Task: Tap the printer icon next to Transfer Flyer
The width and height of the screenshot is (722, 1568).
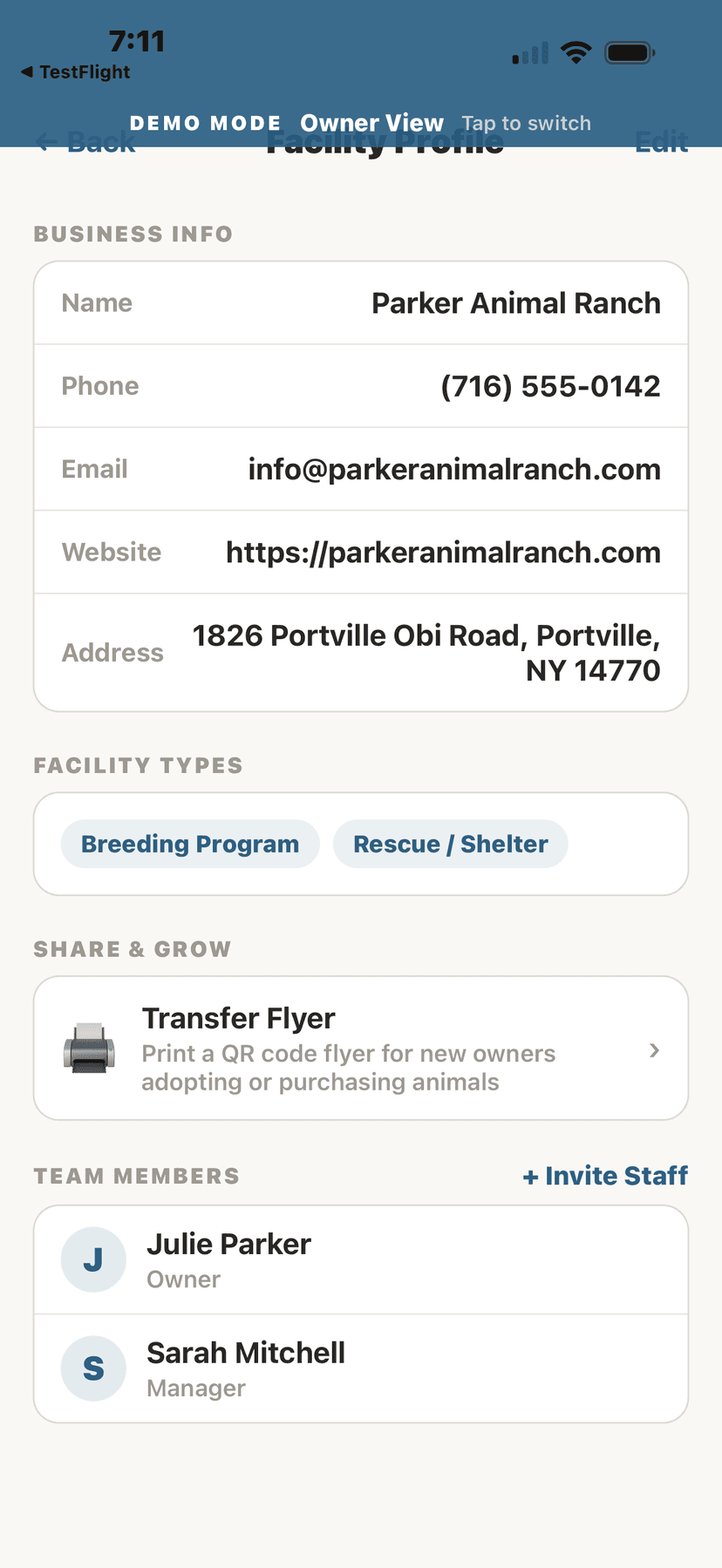Action: (x=88, y=1048)
